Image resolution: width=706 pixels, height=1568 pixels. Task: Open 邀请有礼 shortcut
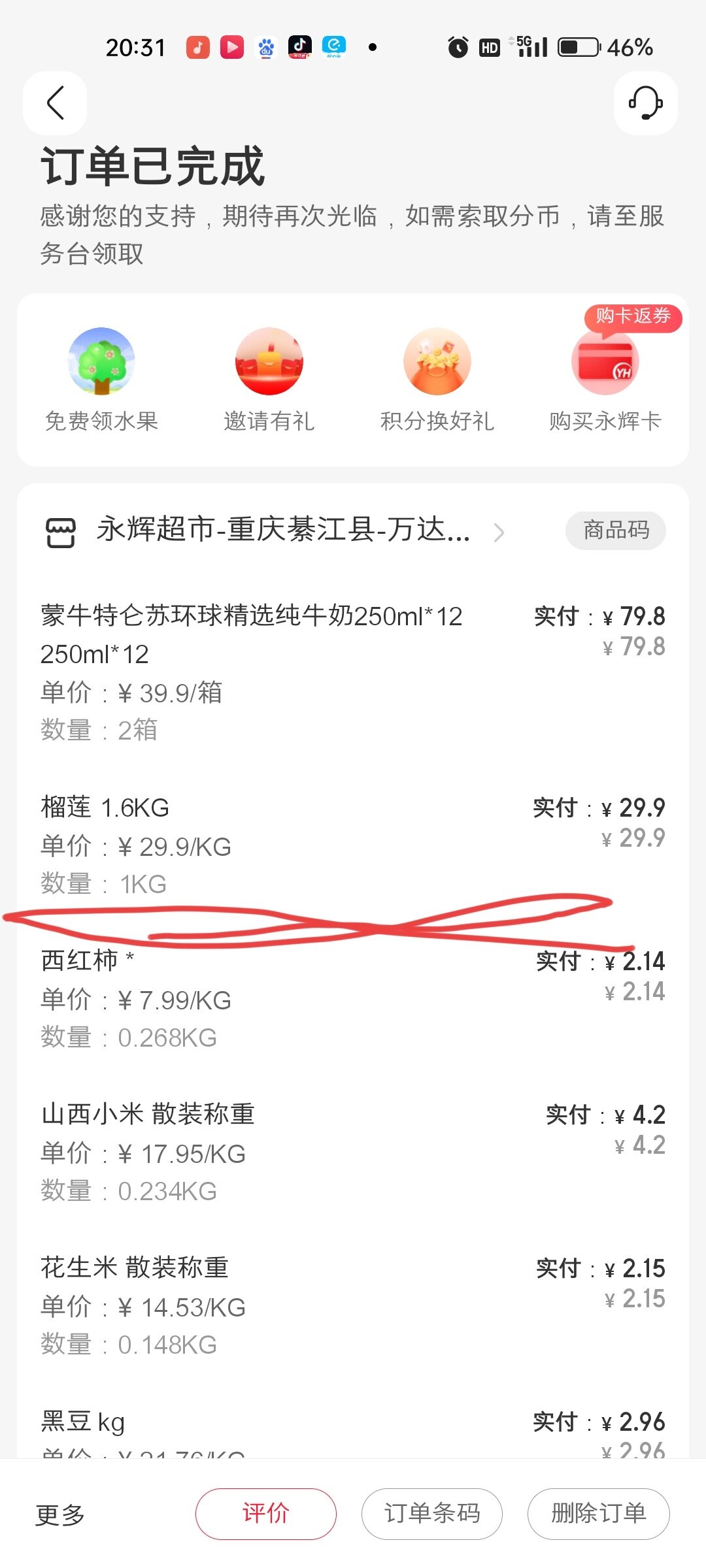(269, 380)
